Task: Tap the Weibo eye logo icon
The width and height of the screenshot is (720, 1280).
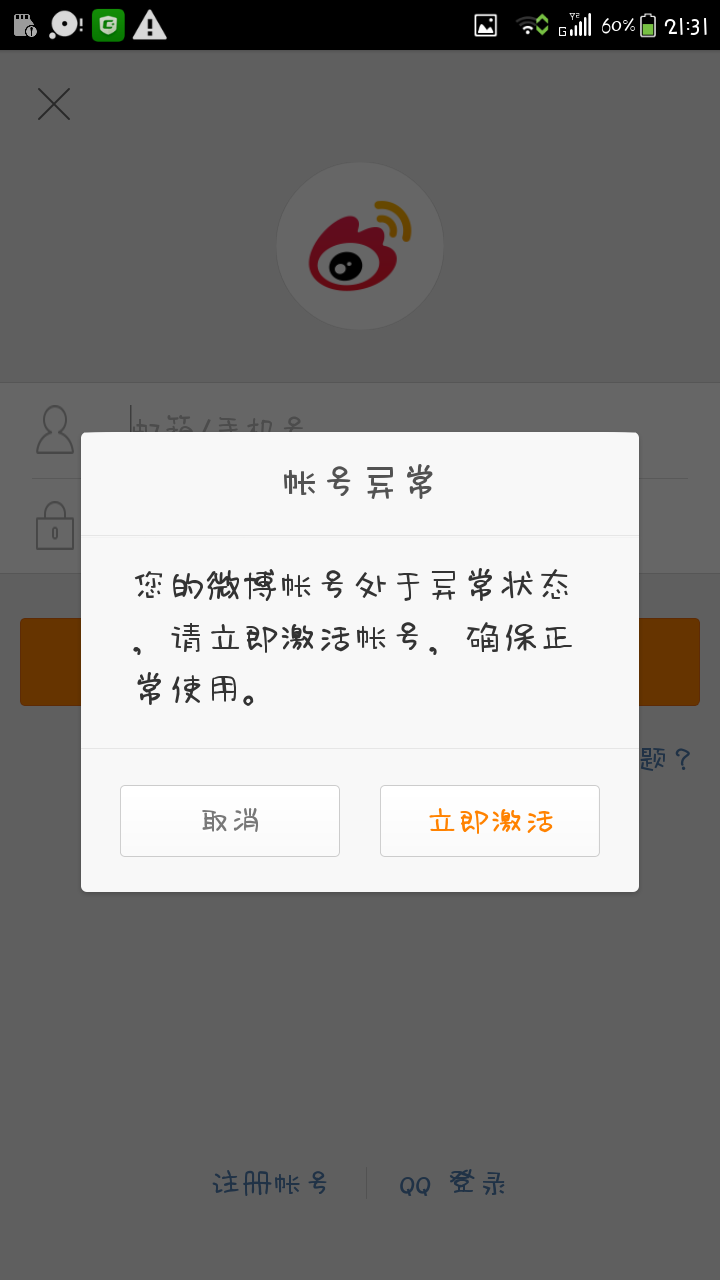Action: coord(360,246)
